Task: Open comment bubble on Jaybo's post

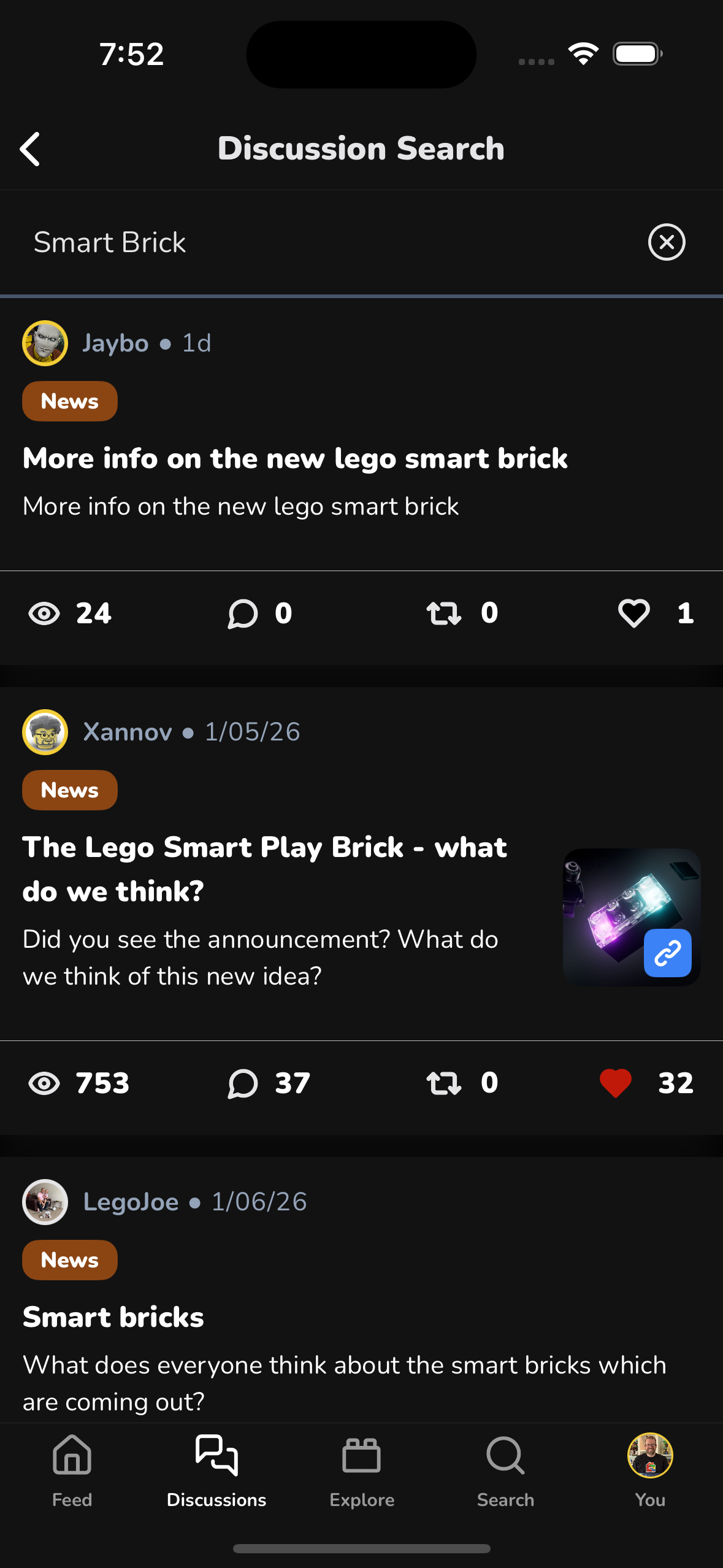Action: pyautogui.click(x=243, y=612)
